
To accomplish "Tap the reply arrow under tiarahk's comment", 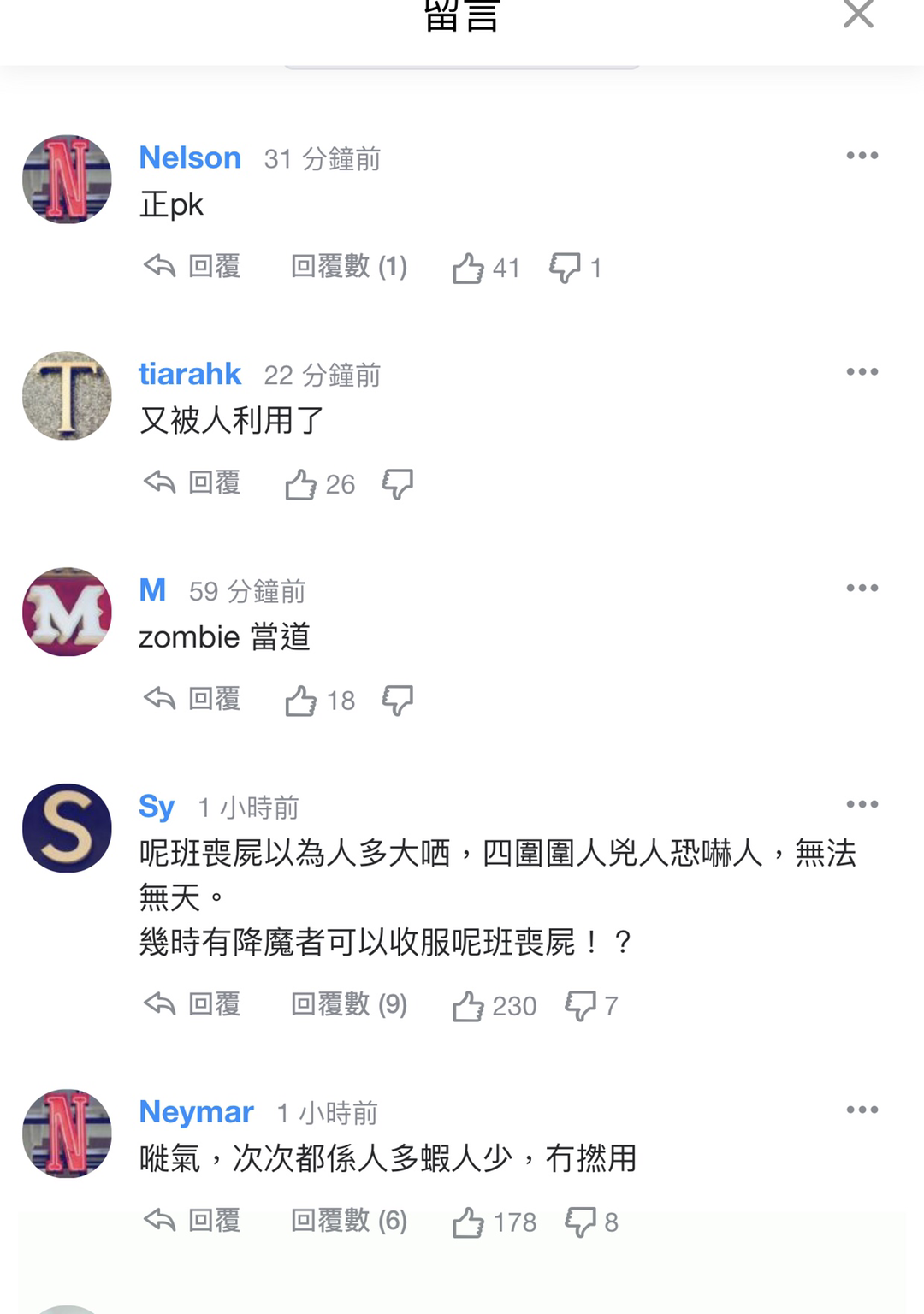I will pos(160,482).
